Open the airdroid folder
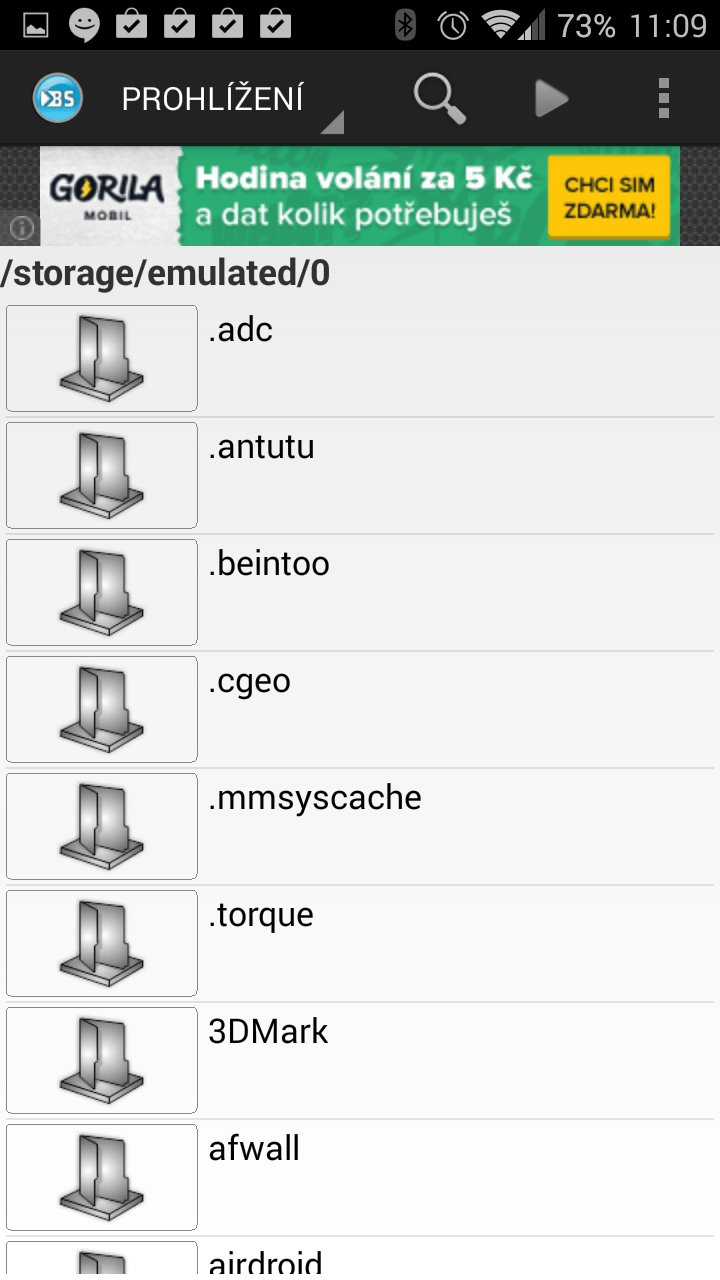This screenshot has height=1280, width=720. 360,1258
